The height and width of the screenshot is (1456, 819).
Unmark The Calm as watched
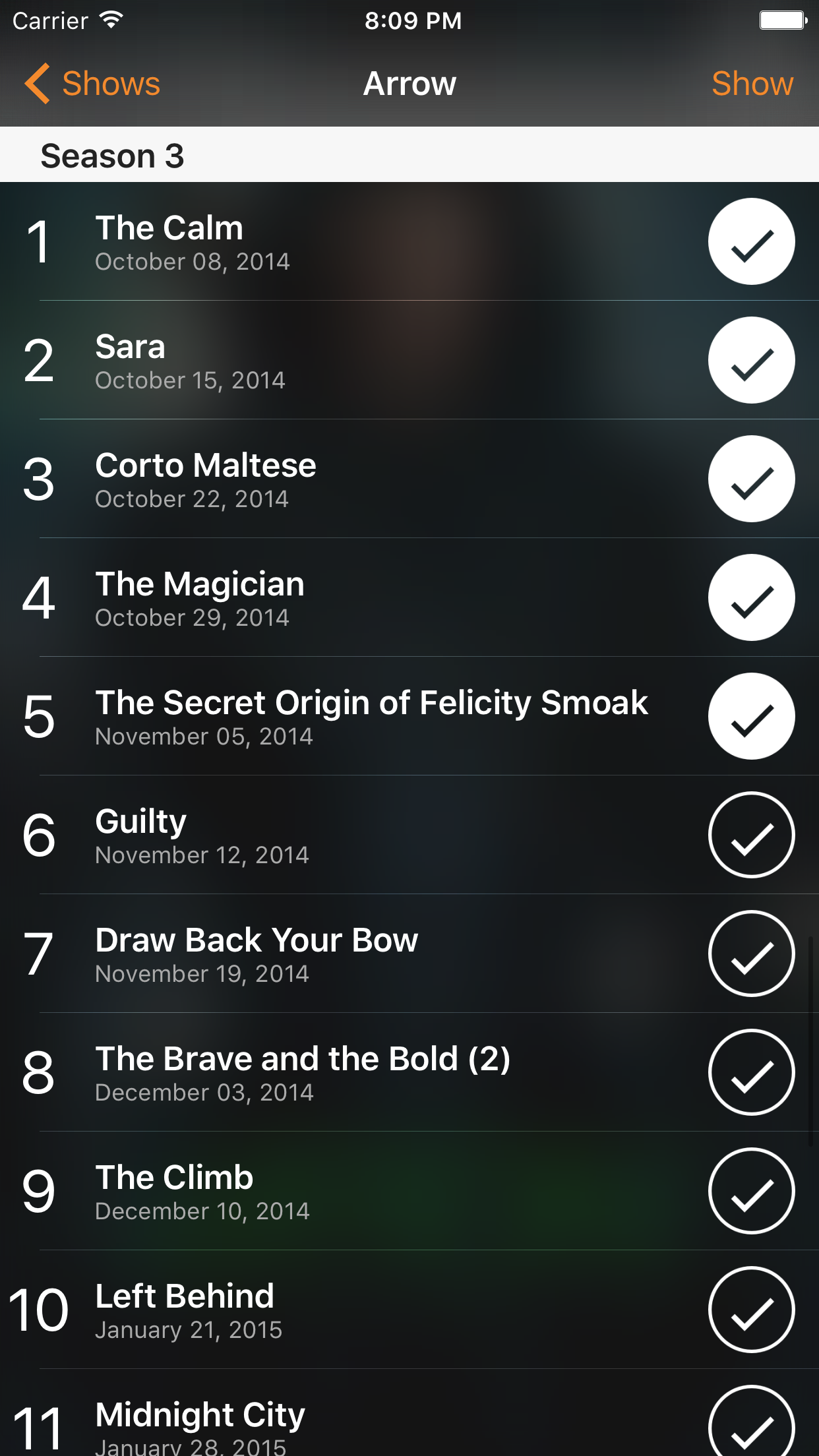[751, 241]
